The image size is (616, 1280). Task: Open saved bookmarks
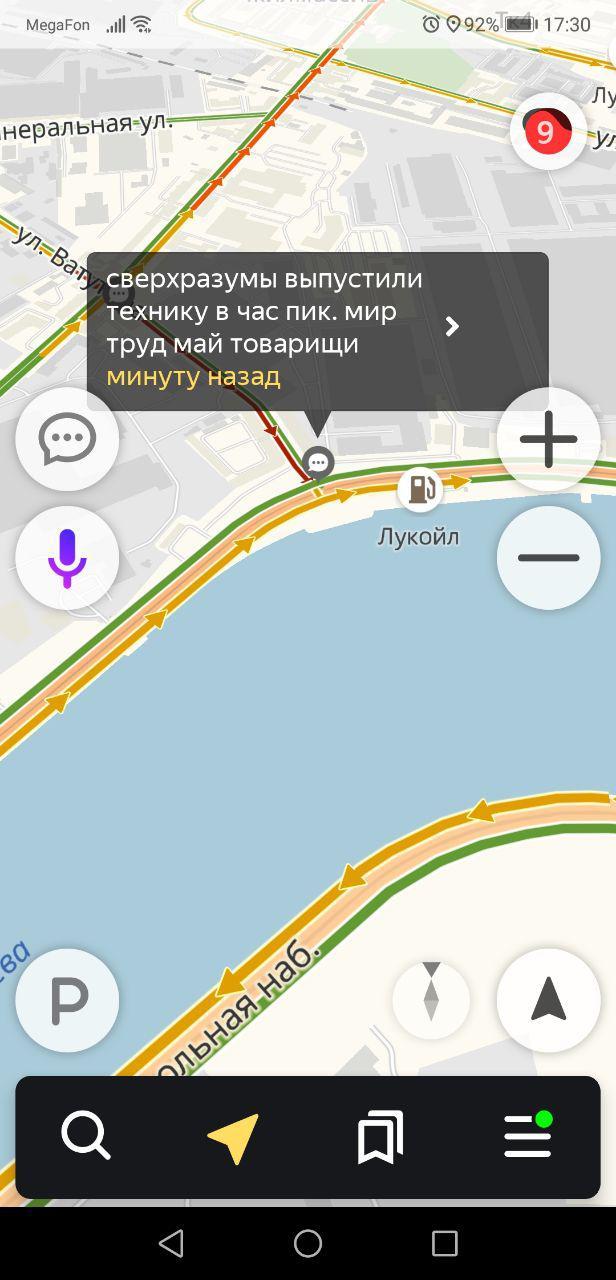[380, 1137]
